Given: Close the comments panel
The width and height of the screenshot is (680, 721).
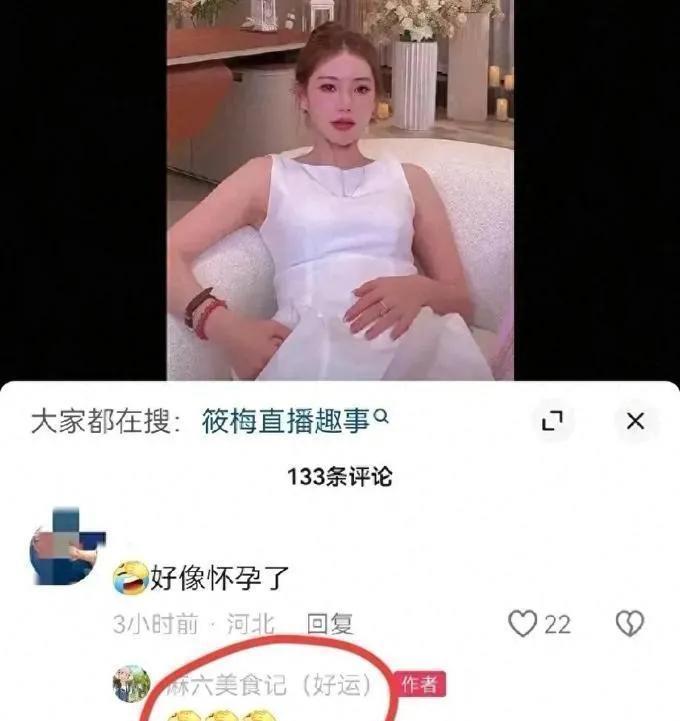Looking at the screenshot, I should coord(635,421).
